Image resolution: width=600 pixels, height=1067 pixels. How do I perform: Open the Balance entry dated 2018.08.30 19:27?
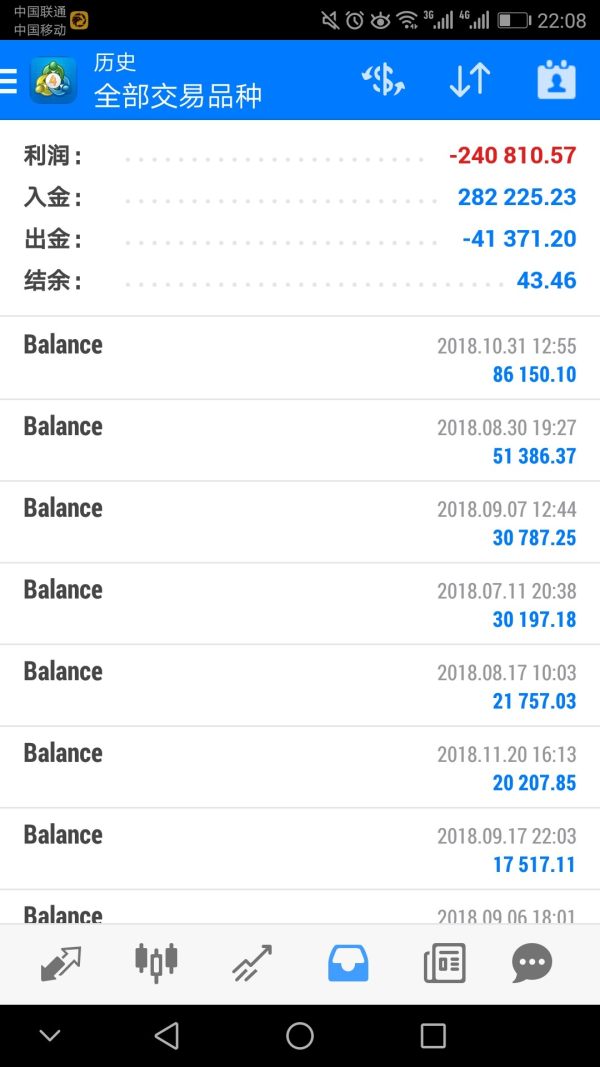pyautogui.click(x=300, y=440)
